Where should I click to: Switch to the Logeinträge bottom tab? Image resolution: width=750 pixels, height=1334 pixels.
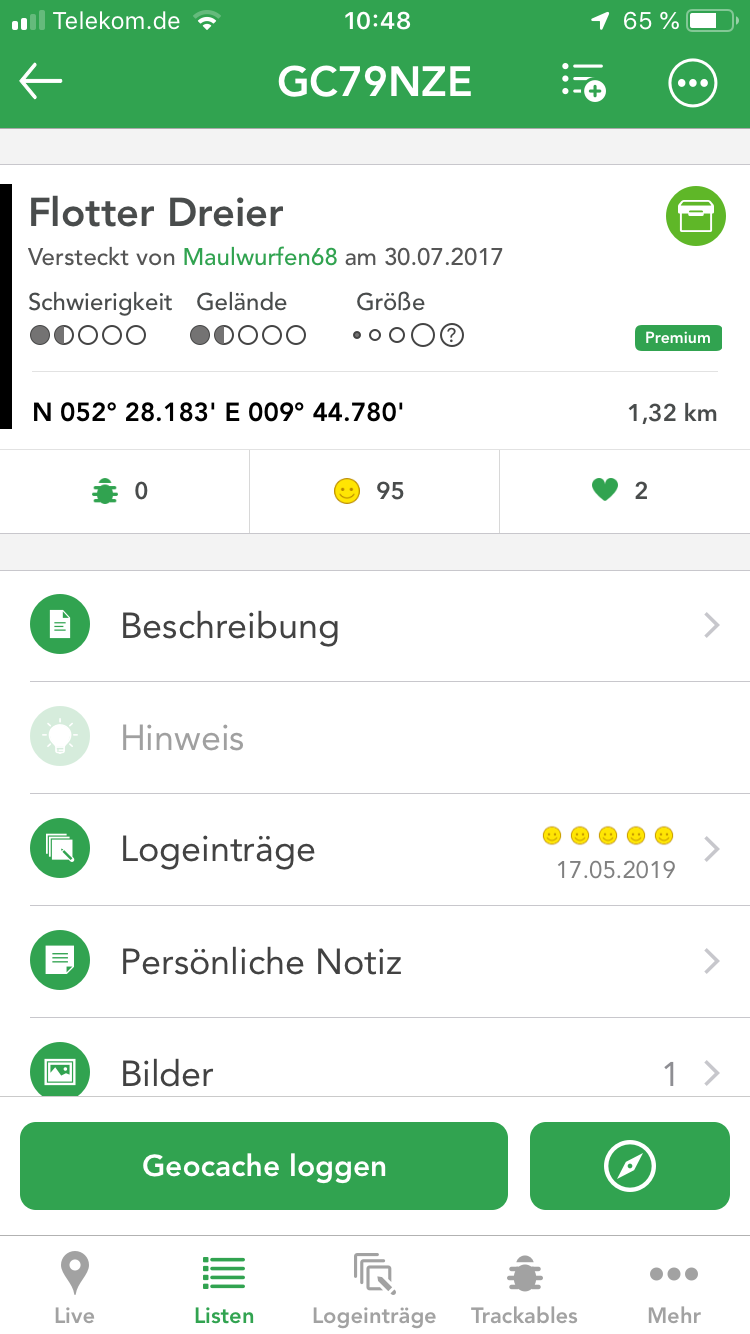[x=374, y=1288]
